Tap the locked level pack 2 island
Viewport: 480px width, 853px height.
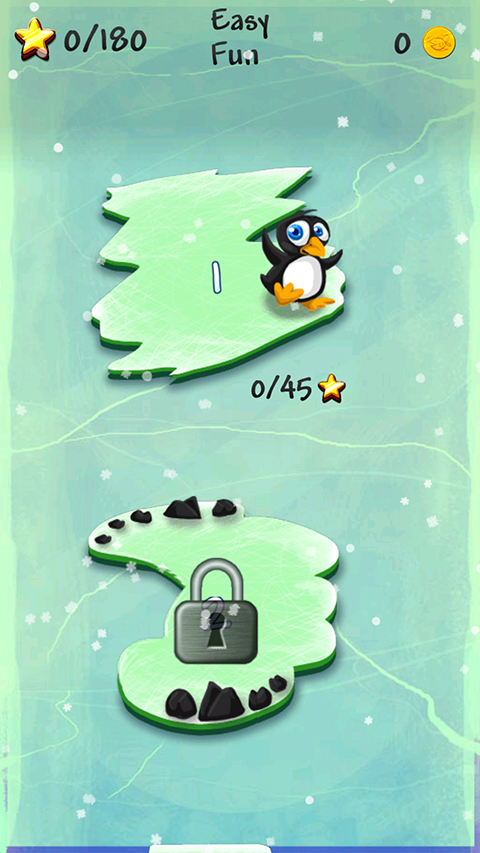coord(214,613)
